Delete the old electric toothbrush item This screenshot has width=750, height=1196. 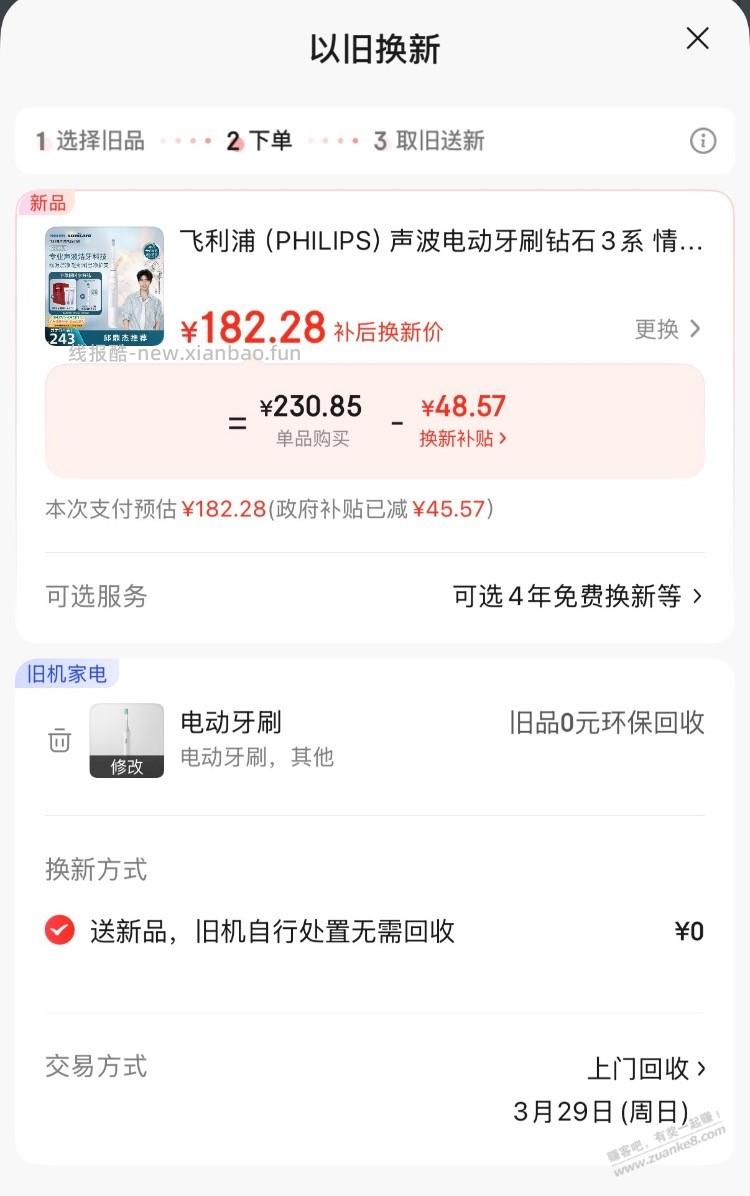(x=60, y=740)
